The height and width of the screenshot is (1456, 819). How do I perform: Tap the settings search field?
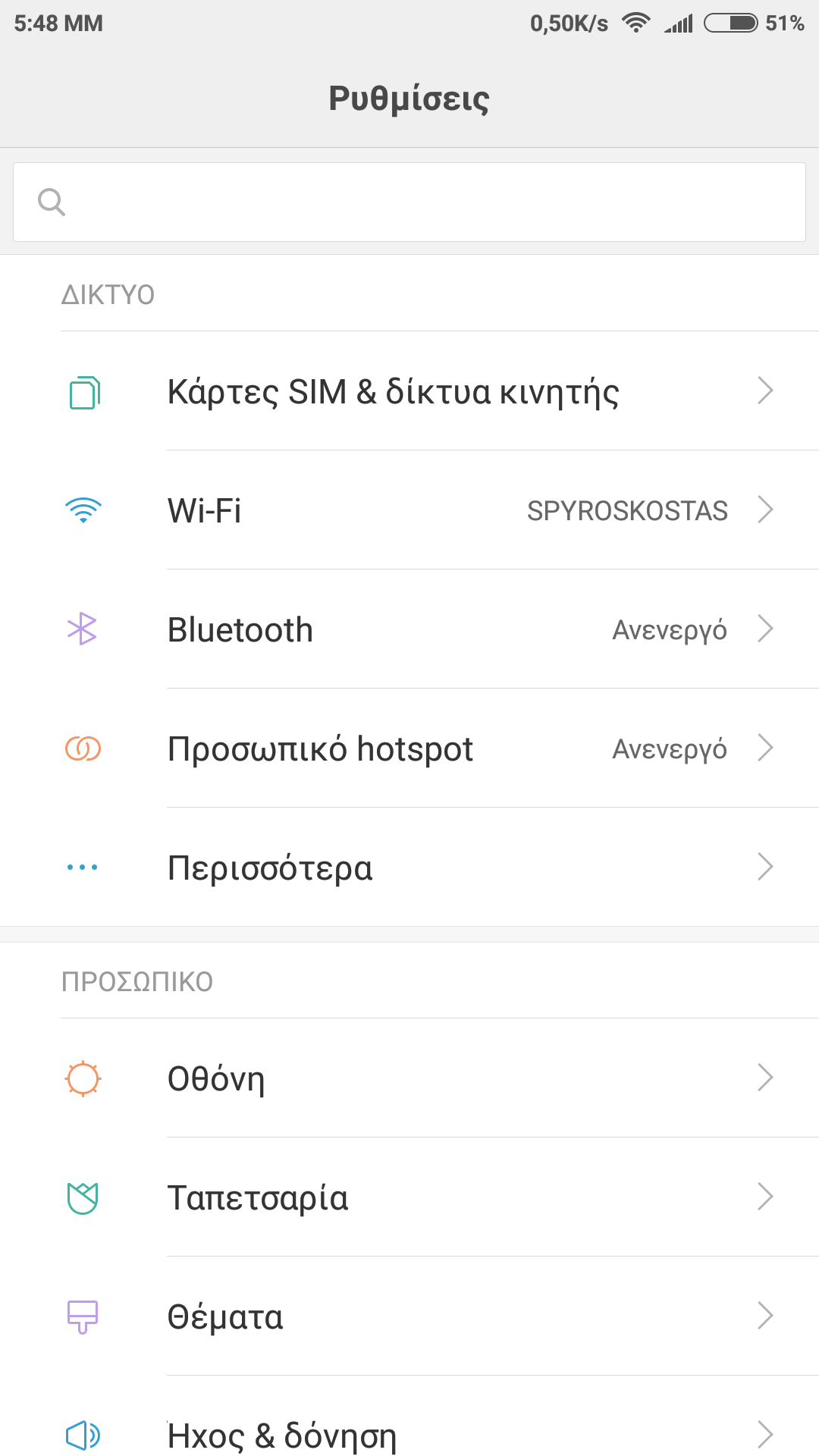tap(409, 202)
